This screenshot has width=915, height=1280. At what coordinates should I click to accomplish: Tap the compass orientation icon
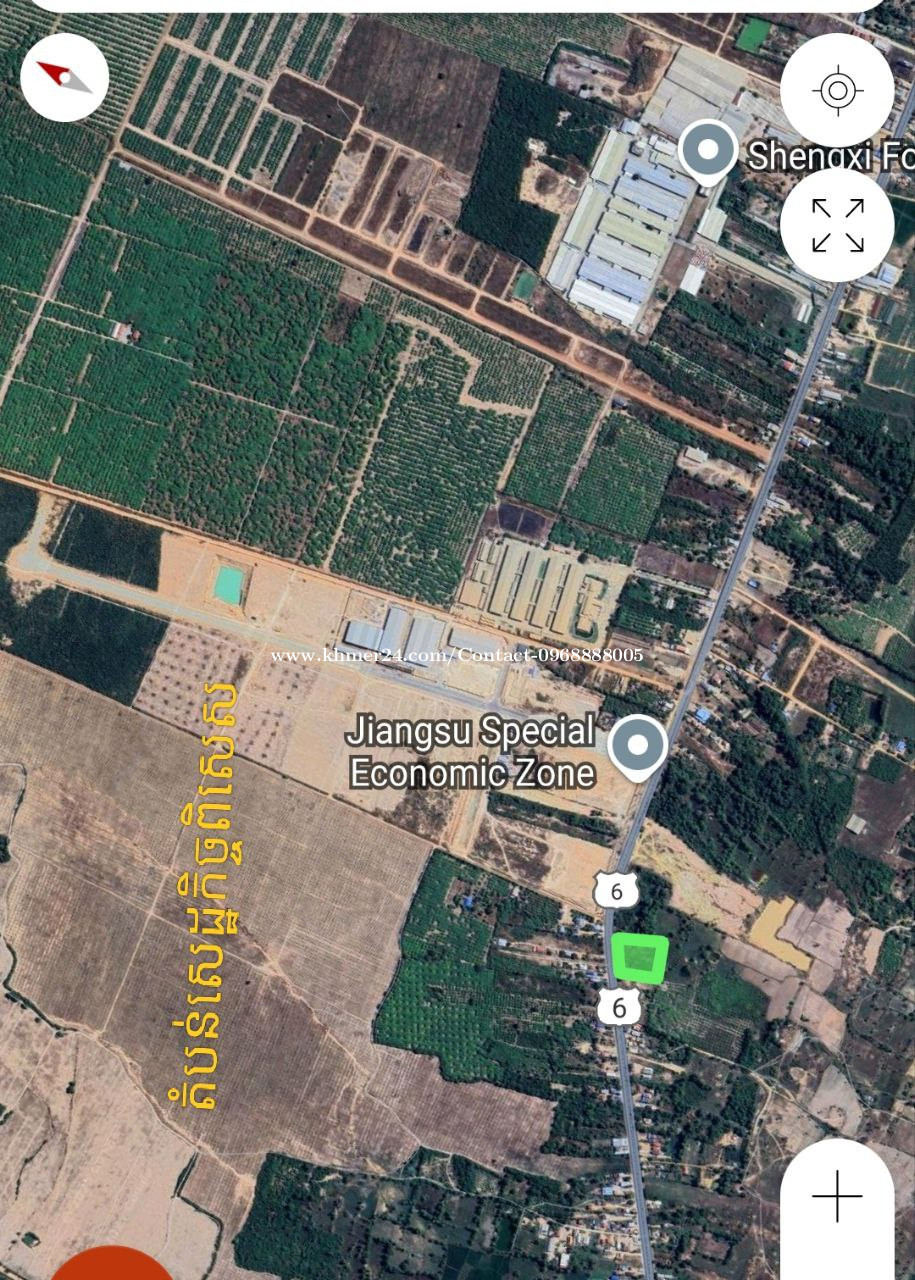coord(63,79)
